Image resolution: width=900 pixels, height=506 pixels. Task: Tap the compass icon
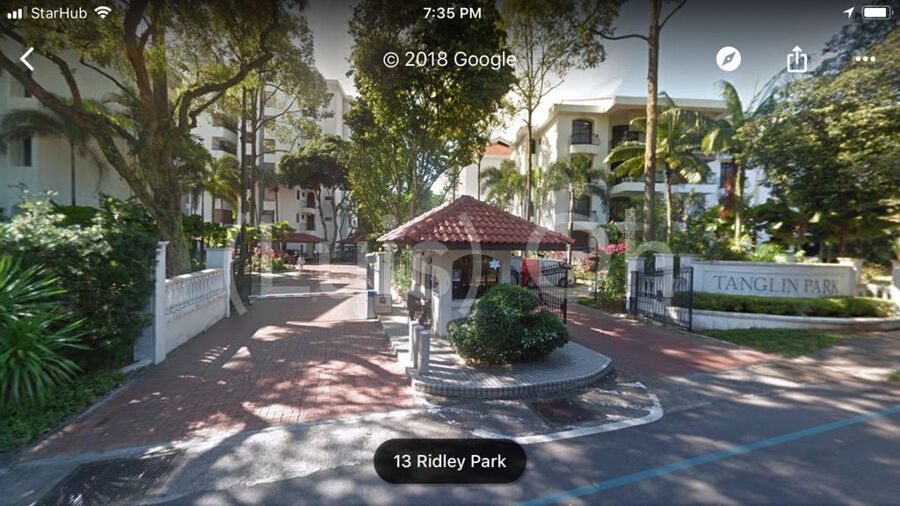[729, 59]
